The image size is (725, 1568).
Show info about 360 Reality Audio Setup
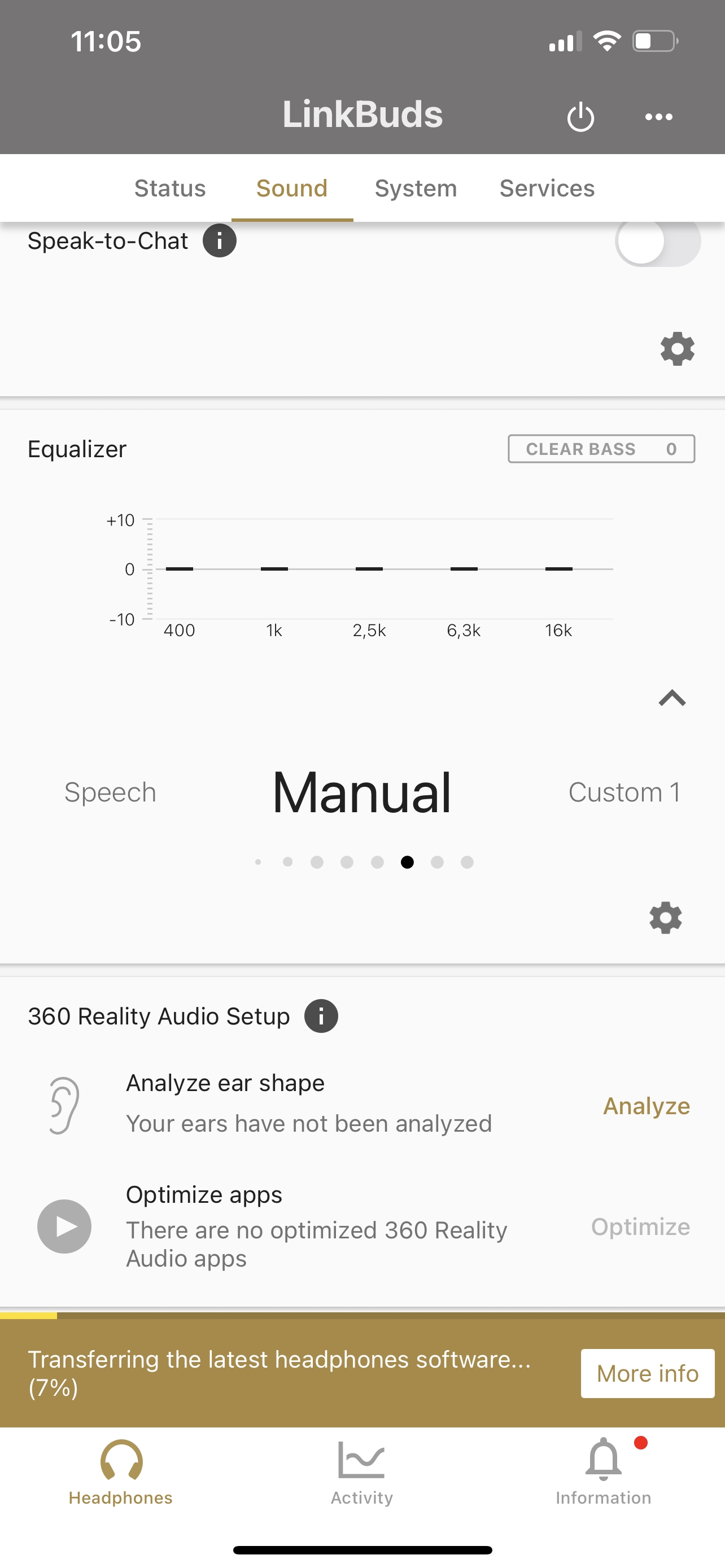click(x=321, y=1016)
